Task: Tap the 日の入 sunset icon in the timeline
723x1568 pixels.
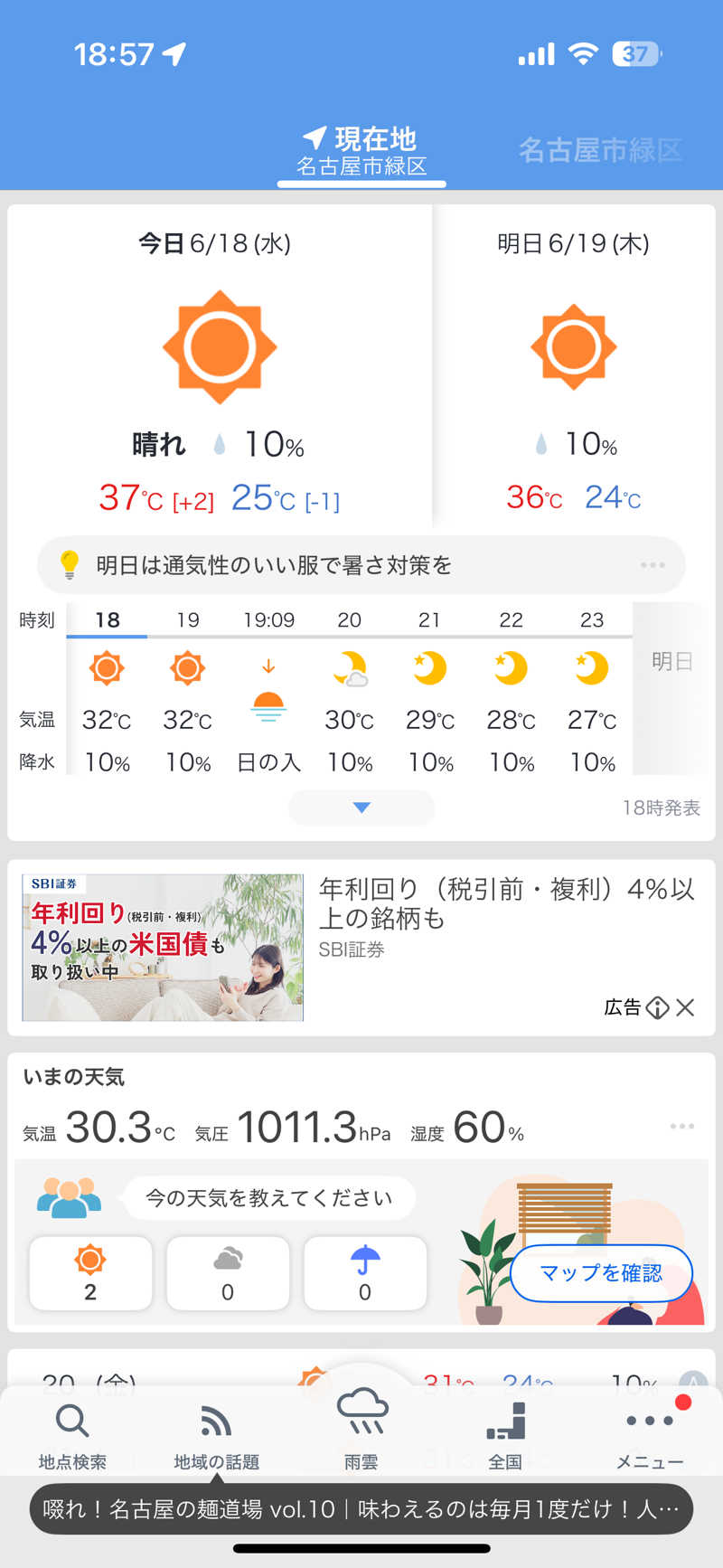Action: (x=268, y=701)
